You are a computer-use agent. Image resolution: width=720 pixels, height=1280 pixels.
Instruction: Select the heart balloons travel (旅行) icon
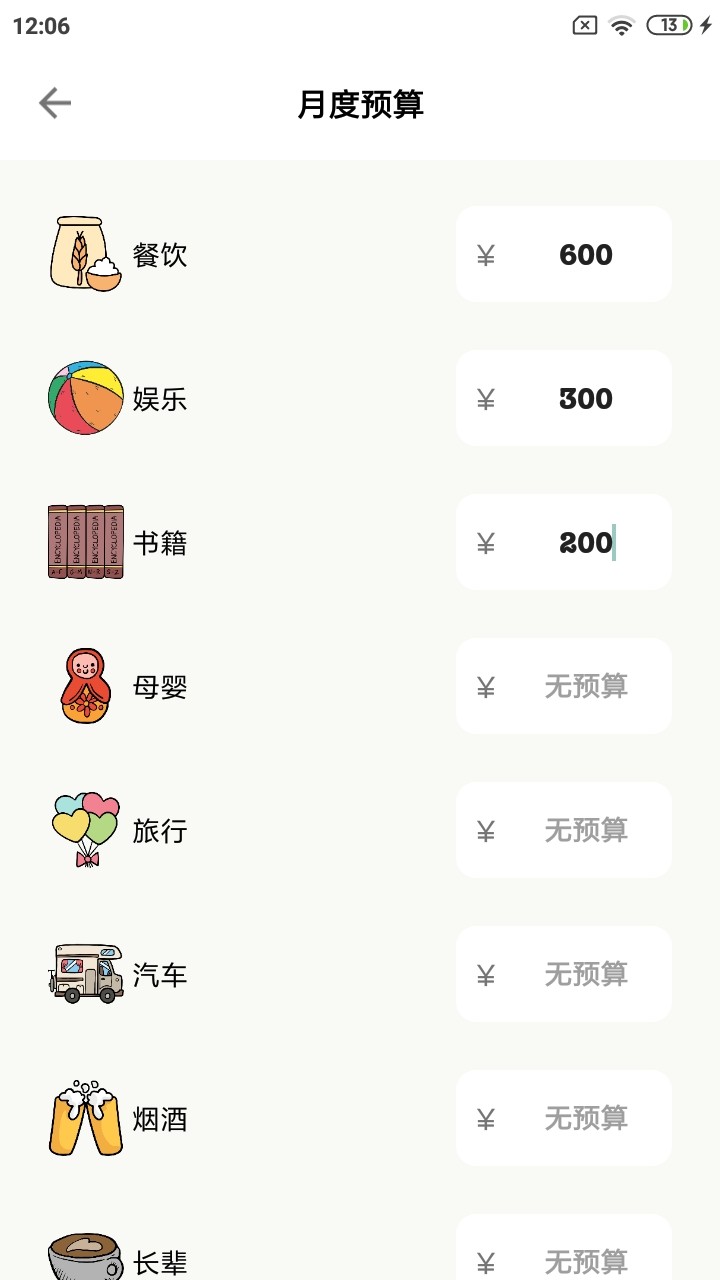pyautogui.click(x=85, y=829)
